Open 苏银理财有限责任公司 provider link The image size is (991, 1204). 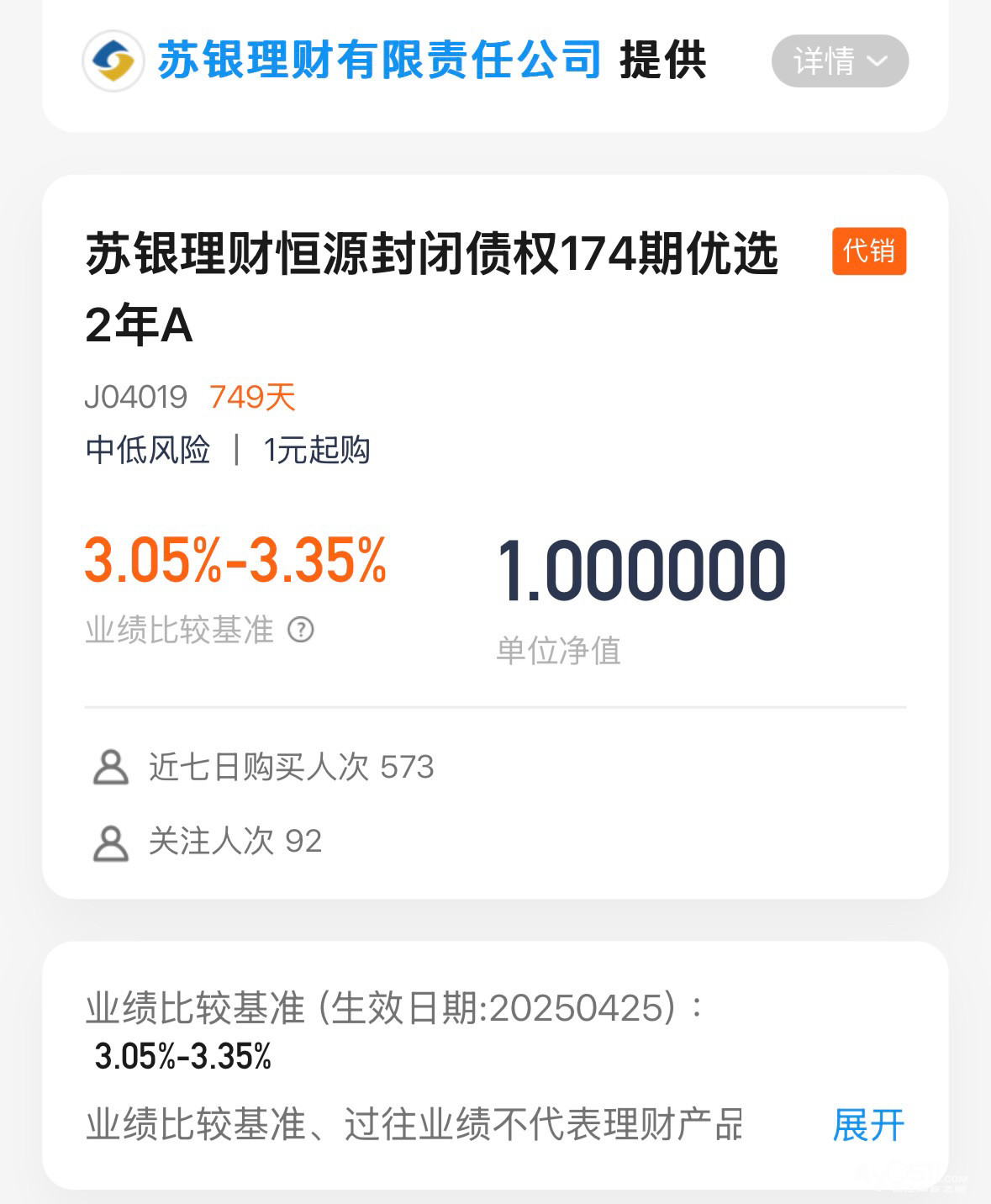coord(379,60)
